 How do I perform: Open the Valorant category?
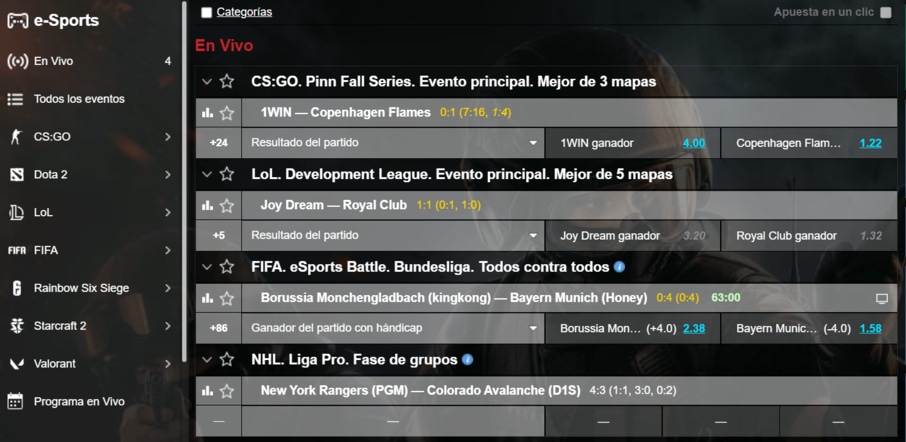coord(54,364)
